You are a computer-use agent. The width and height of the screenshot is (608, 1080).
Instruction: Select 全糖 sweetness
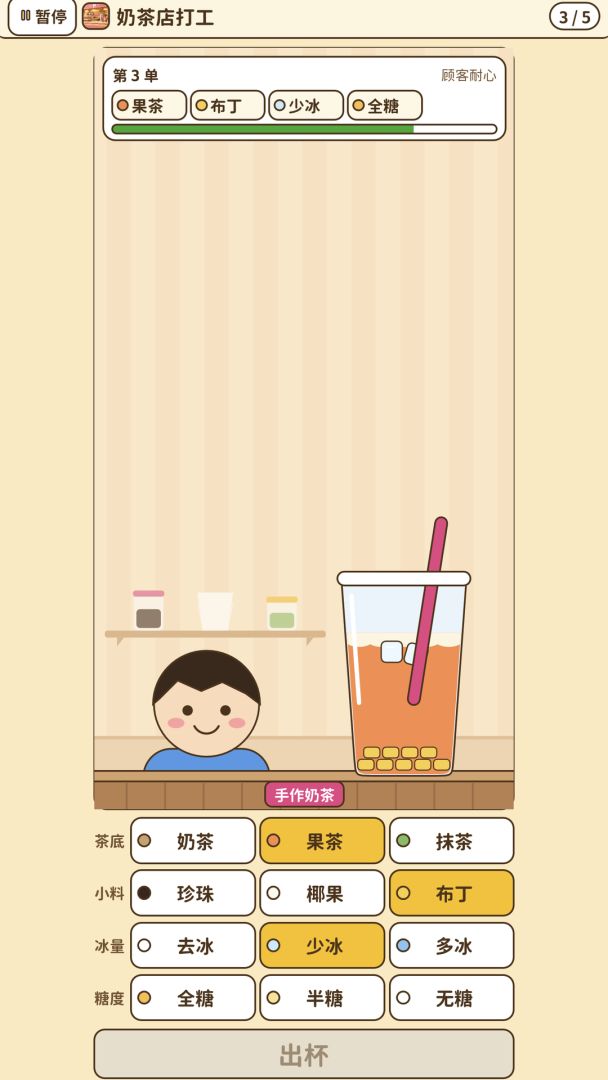click(193, 997)
